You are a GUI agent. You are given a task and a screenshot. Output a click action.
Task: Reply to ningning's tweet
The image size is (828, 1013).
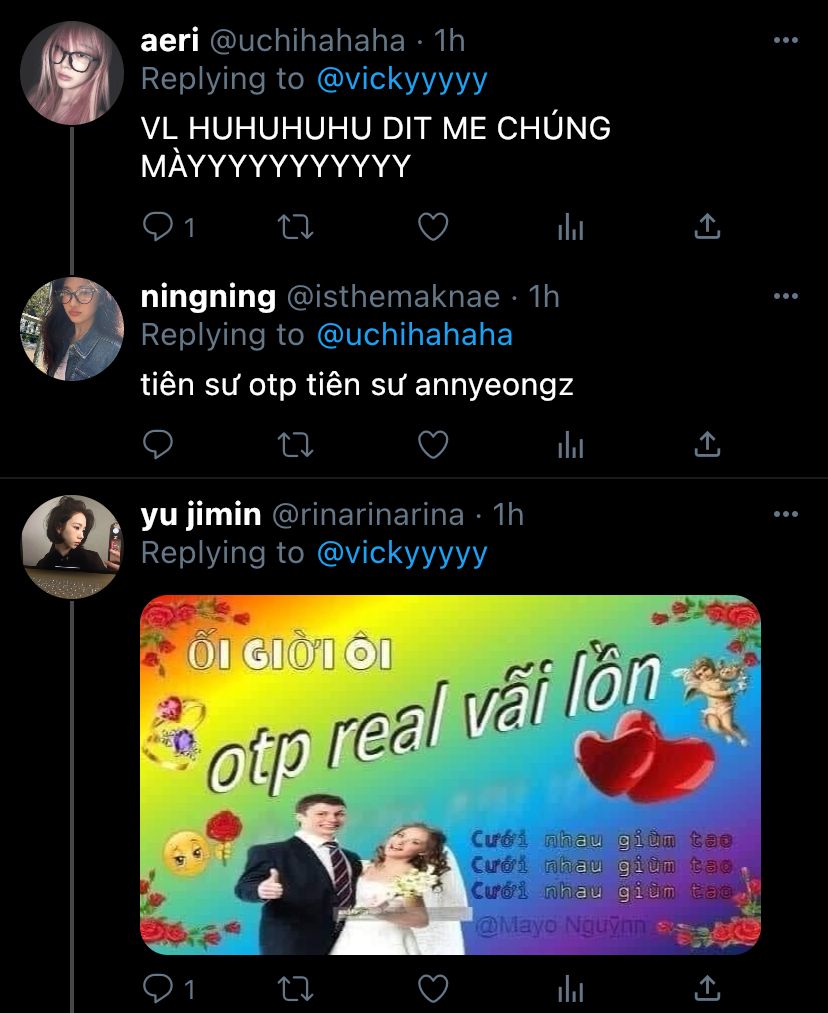159,444
